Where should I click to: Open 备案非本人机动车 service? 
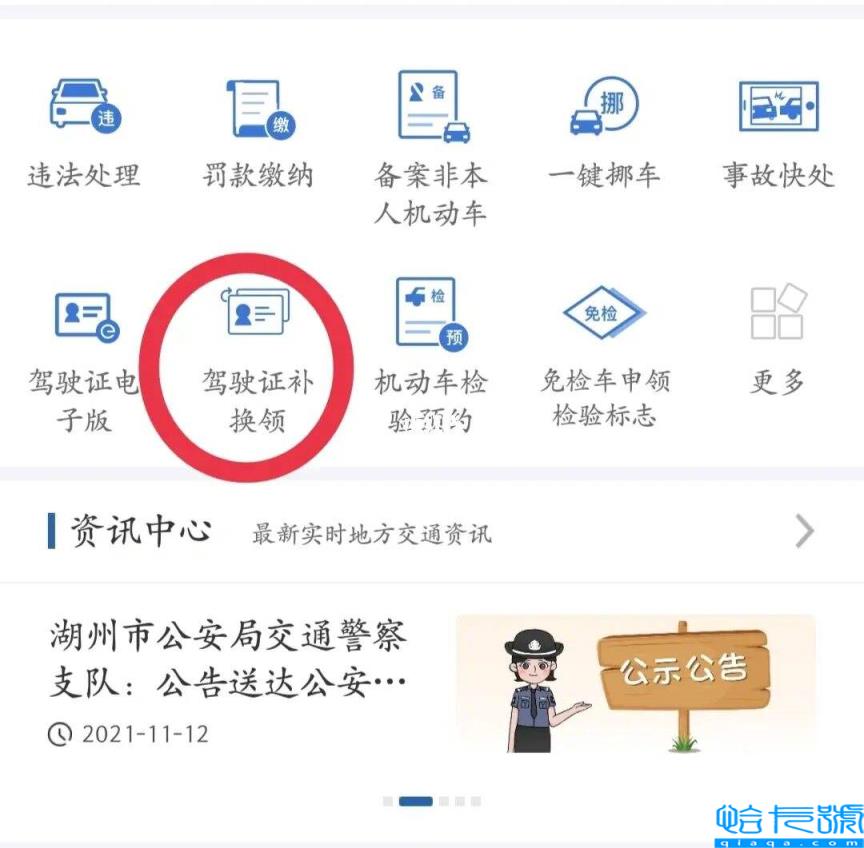pyautogui.click(x=431, y=140)
